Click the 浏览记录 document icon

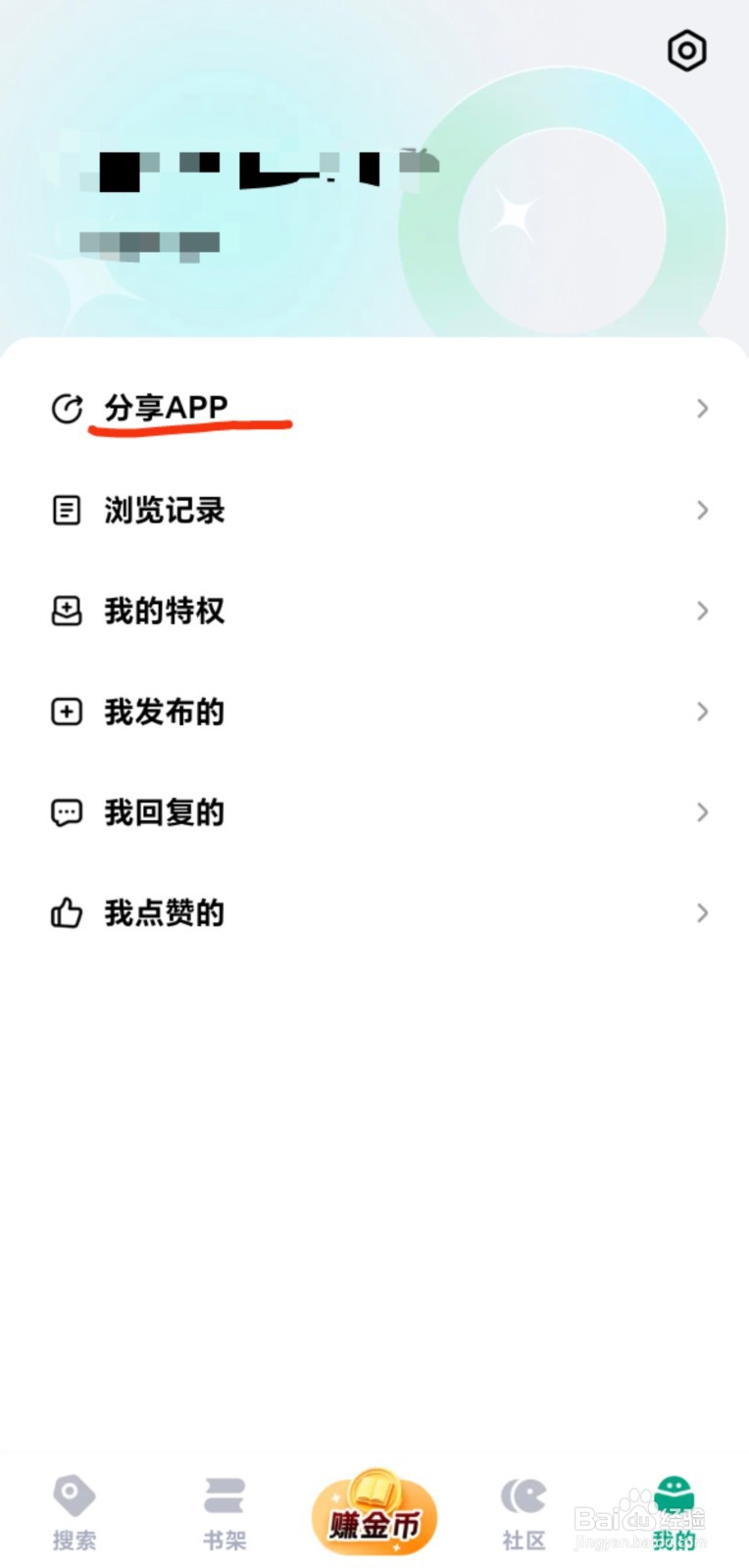click(65, 510)
